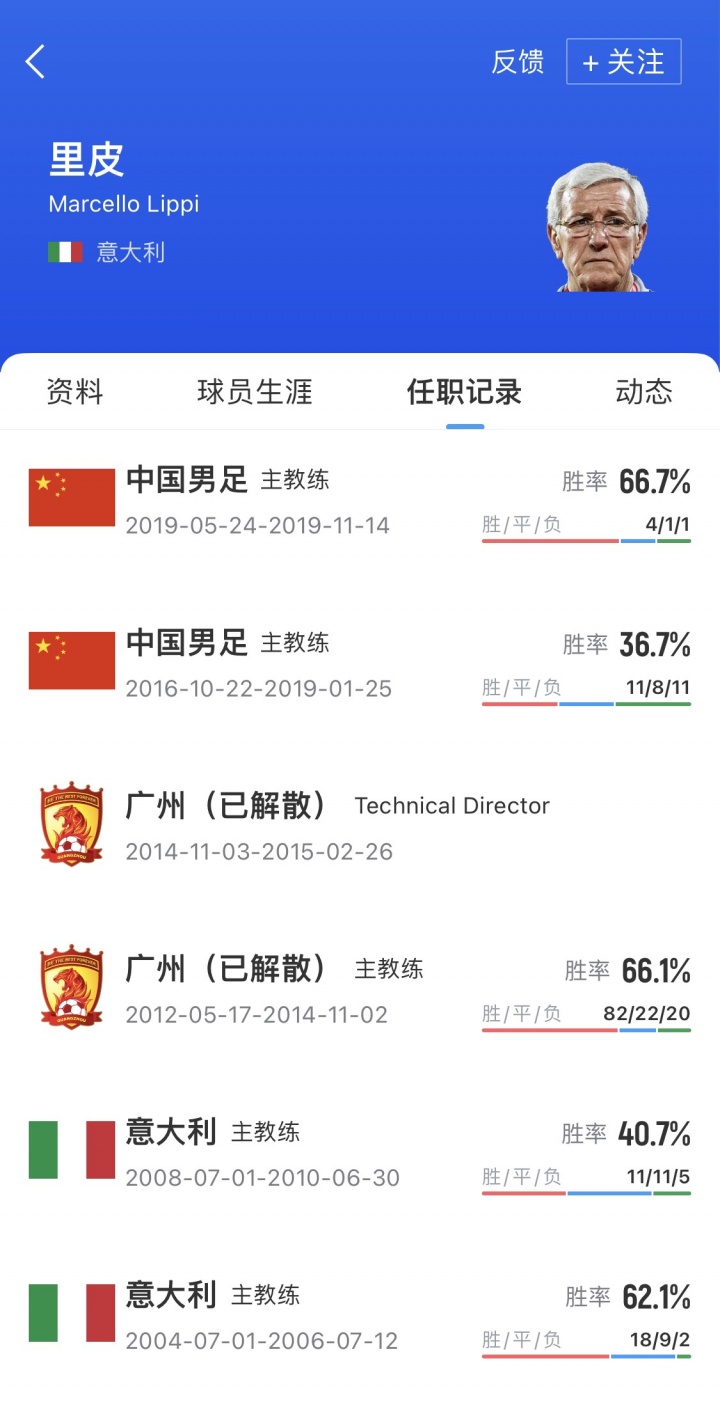Select the Guangzhou club crest badge
Screen dimensions: 720x1416
(69, 822)
